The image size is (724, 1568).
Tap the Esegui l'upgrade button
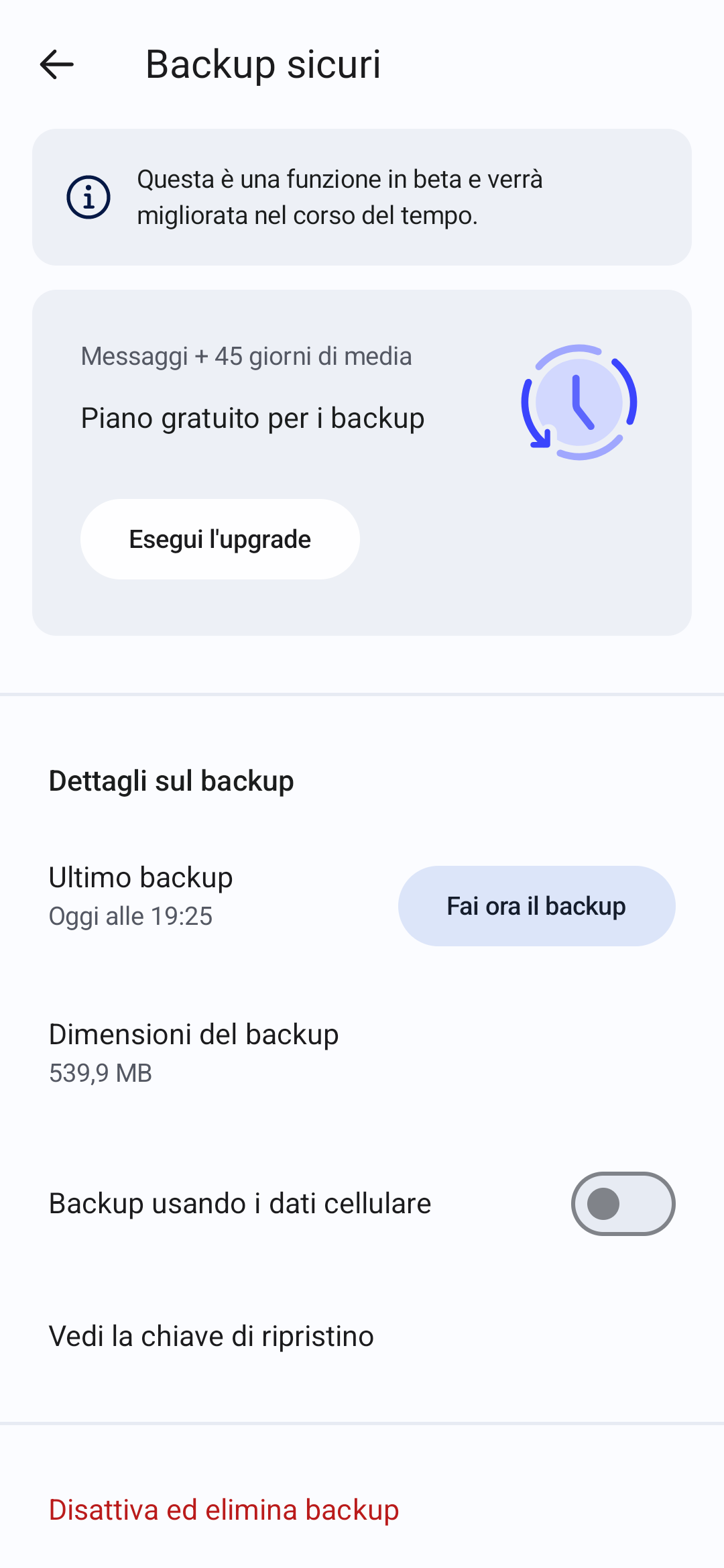(220, 539)
